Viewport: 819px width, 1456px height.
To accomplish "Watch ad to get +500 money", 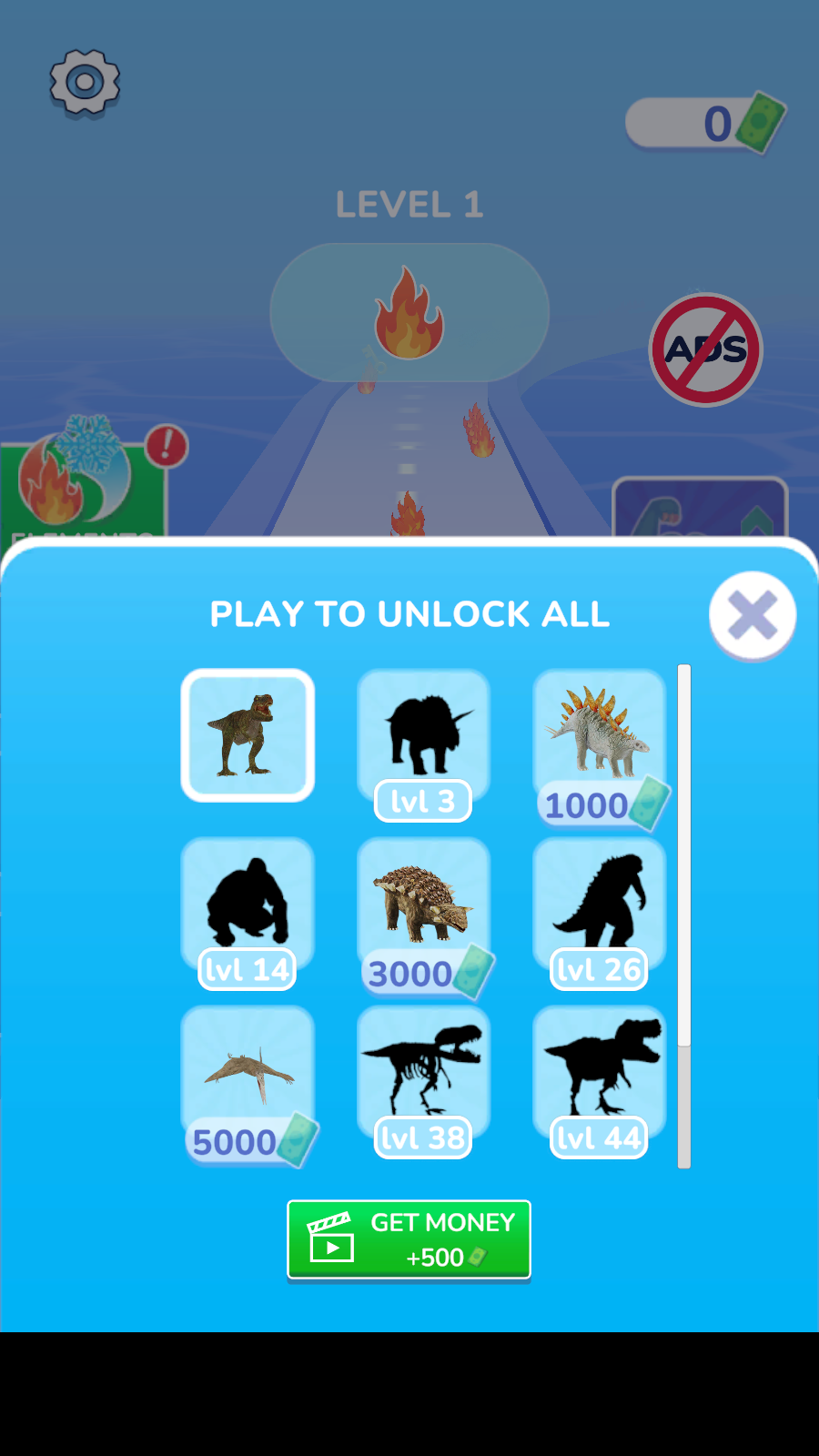I will coord(409,1239).
